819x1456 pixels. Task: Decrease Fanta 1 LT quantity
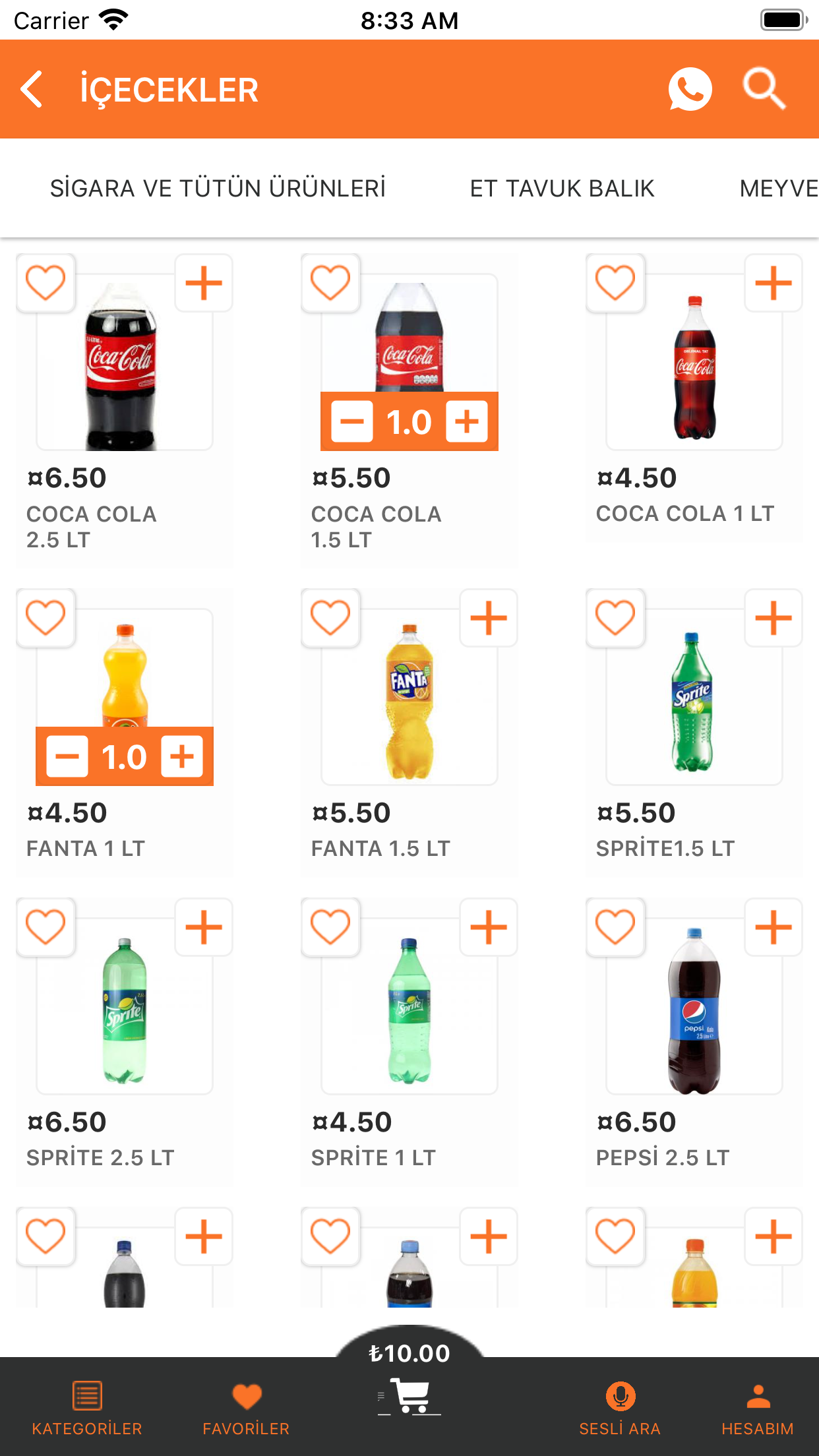[x=67, y=757]
